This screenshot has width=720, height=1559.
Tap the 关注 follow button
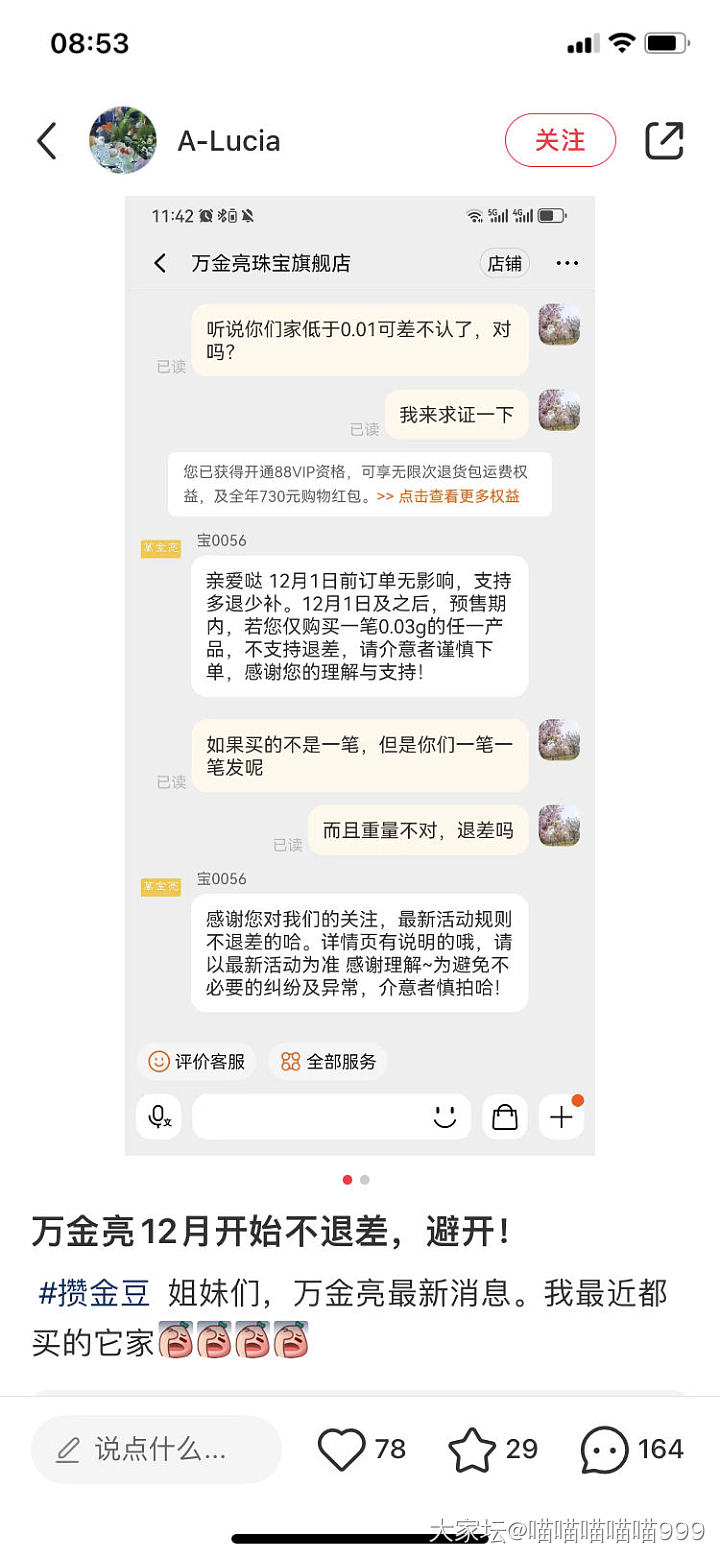[x=560, y=141]
